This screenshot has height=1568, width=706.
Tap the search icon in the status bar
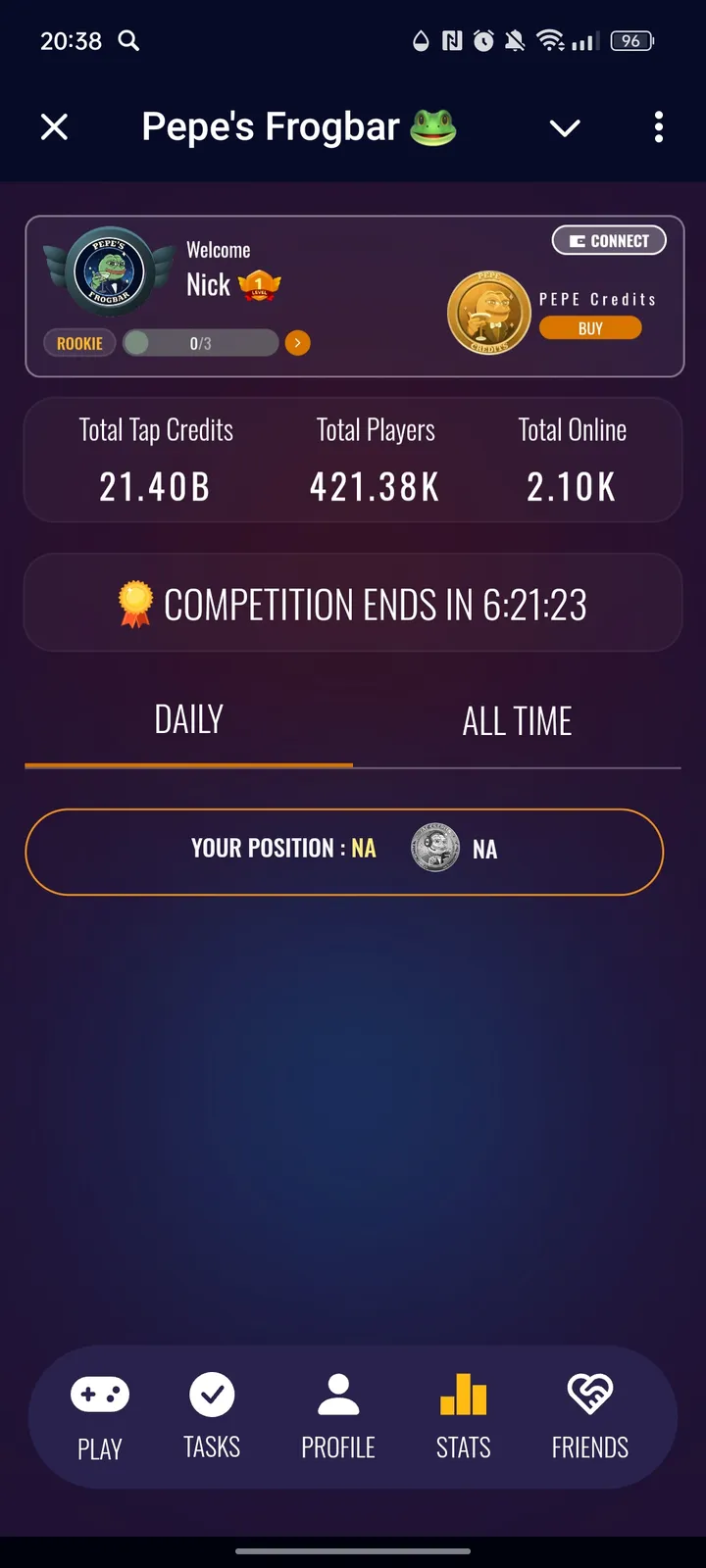pyautogui.click(x=128, y=41)
